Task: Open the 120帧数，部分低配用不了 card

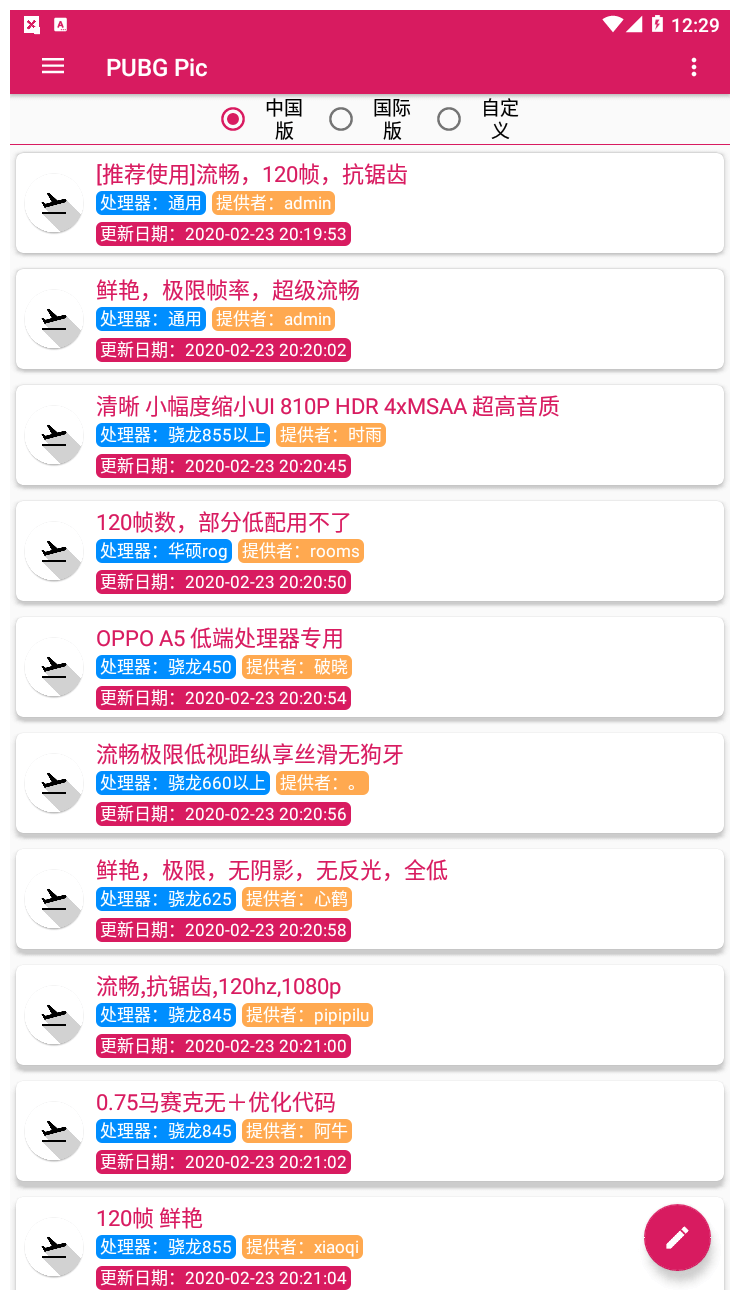Action: coord(370,551)
